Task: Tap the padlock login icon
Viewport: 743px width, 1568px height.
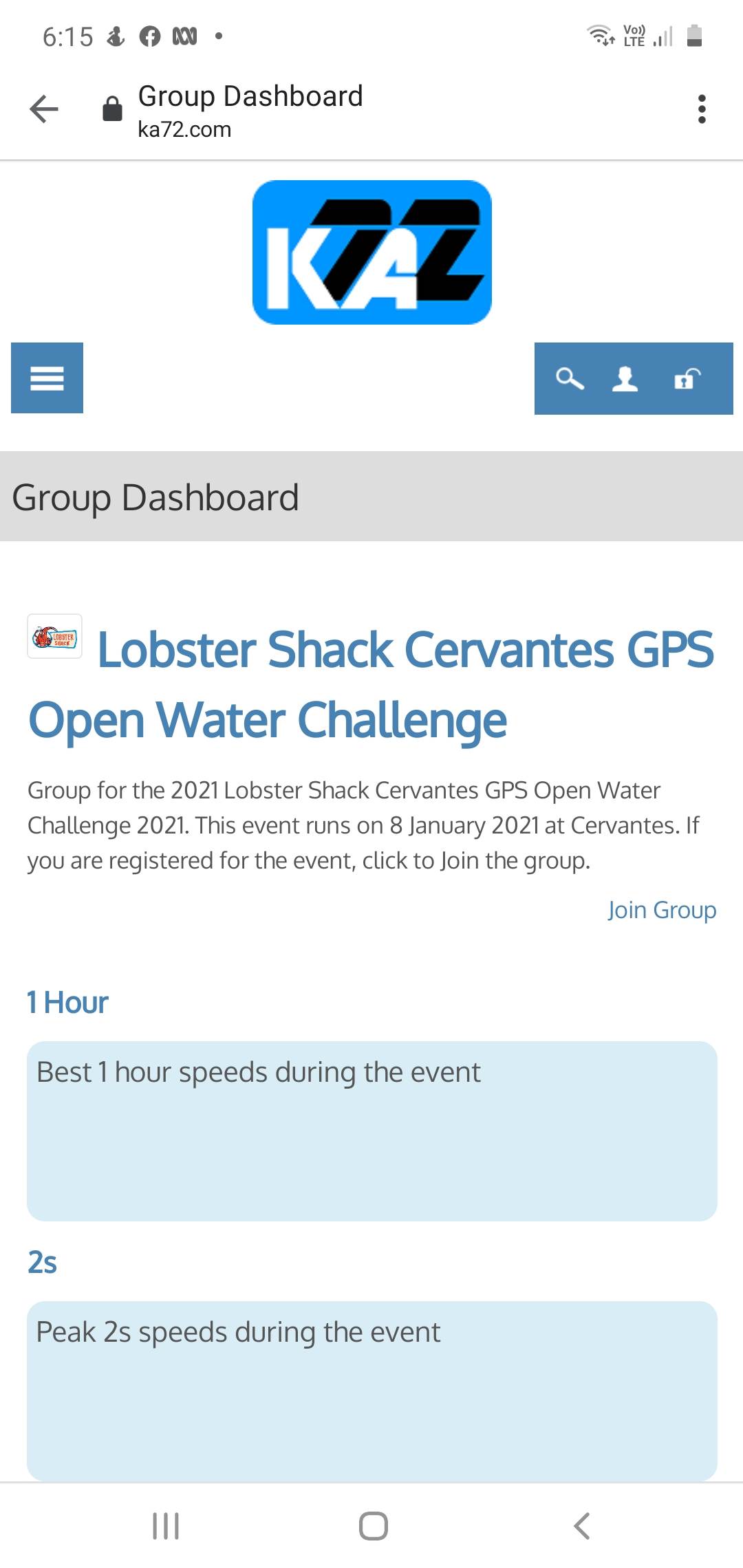Action: [x=687, y=378]
